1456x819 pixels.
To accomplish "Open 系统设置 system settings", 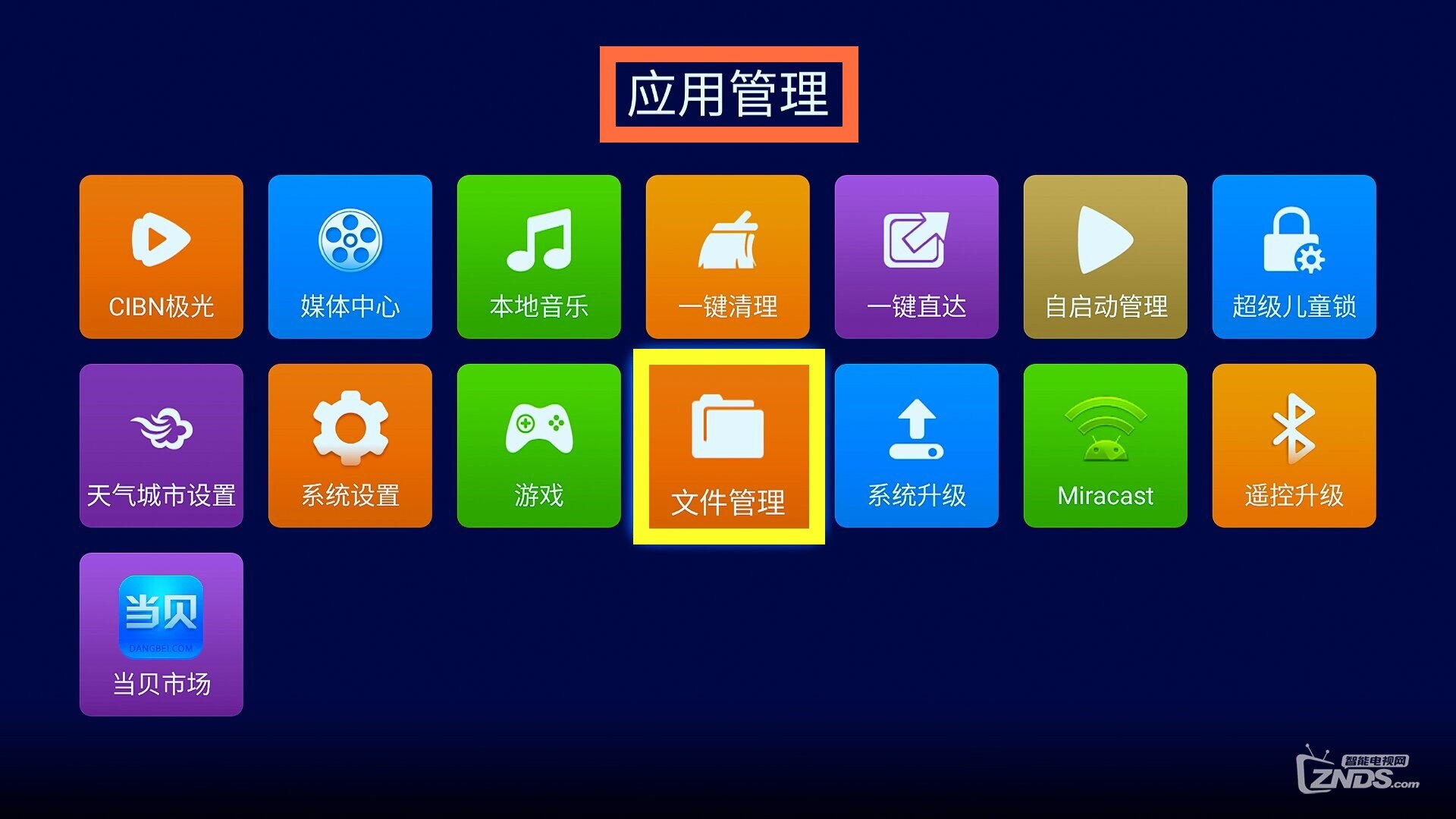I will 350,445.
